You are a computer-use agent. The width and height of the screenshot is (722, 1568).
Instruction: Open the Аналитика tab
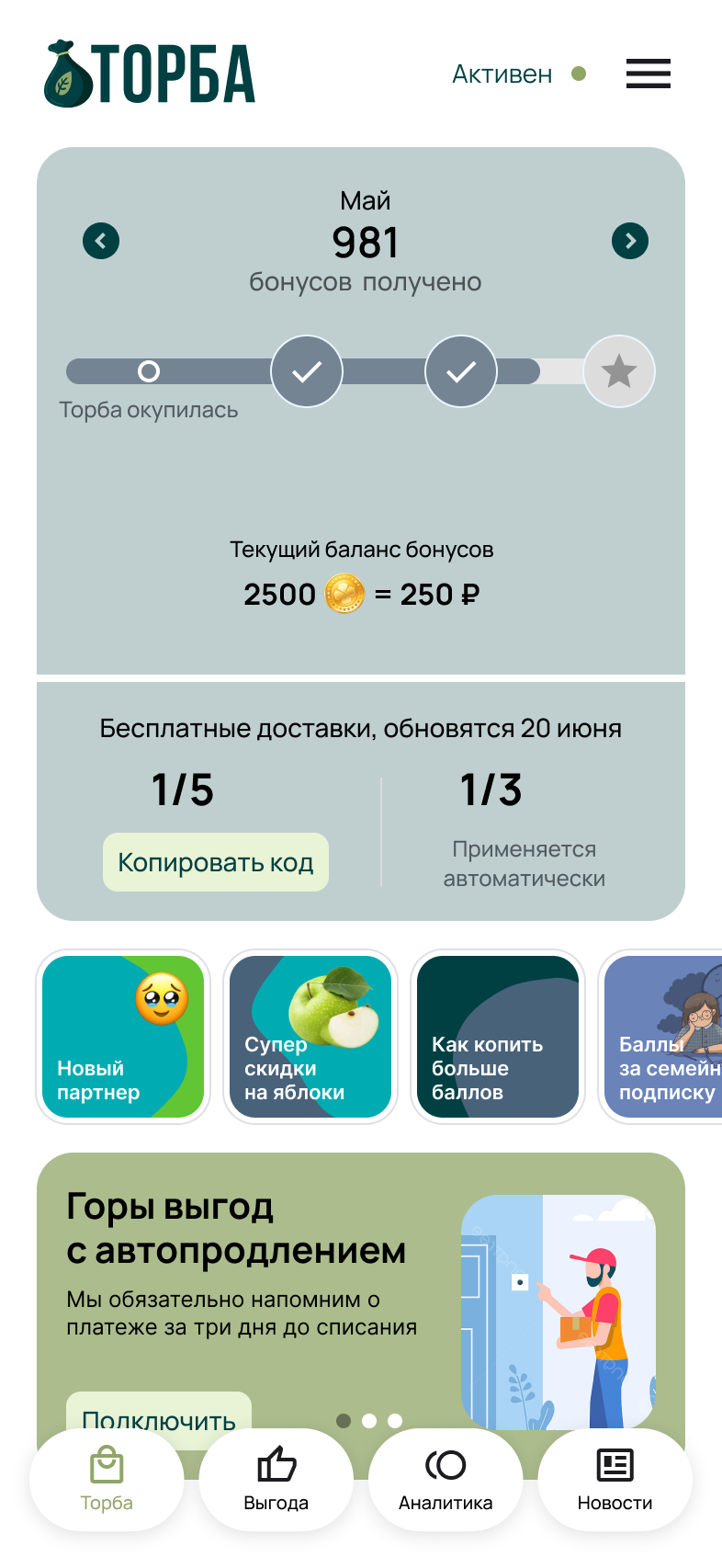pos(446,1480)
